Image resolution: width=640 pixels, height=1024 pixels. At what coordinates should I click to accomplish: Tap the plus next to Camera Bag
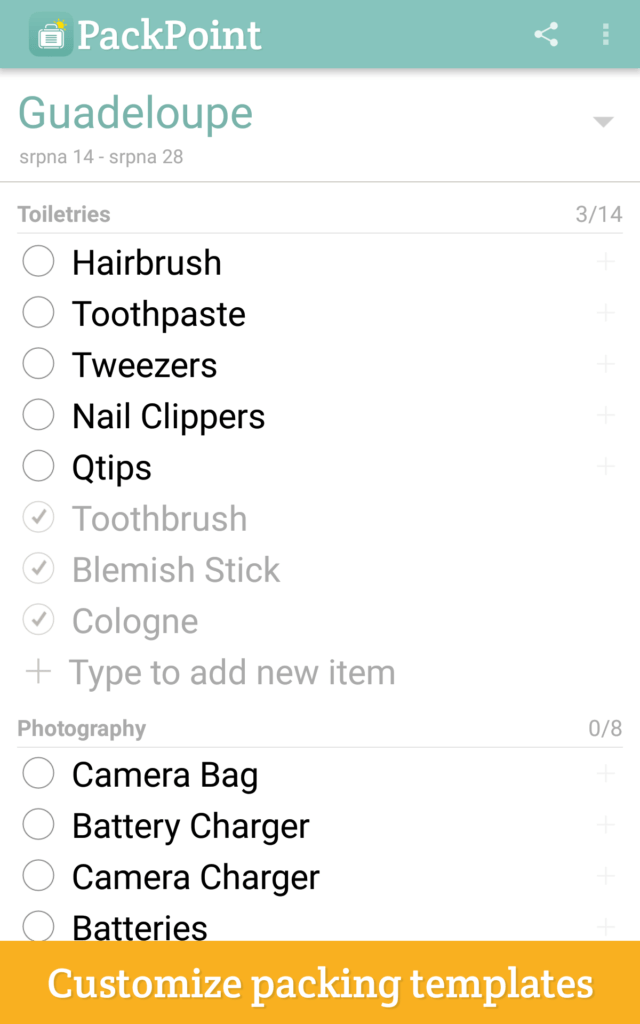pos(605,774)
